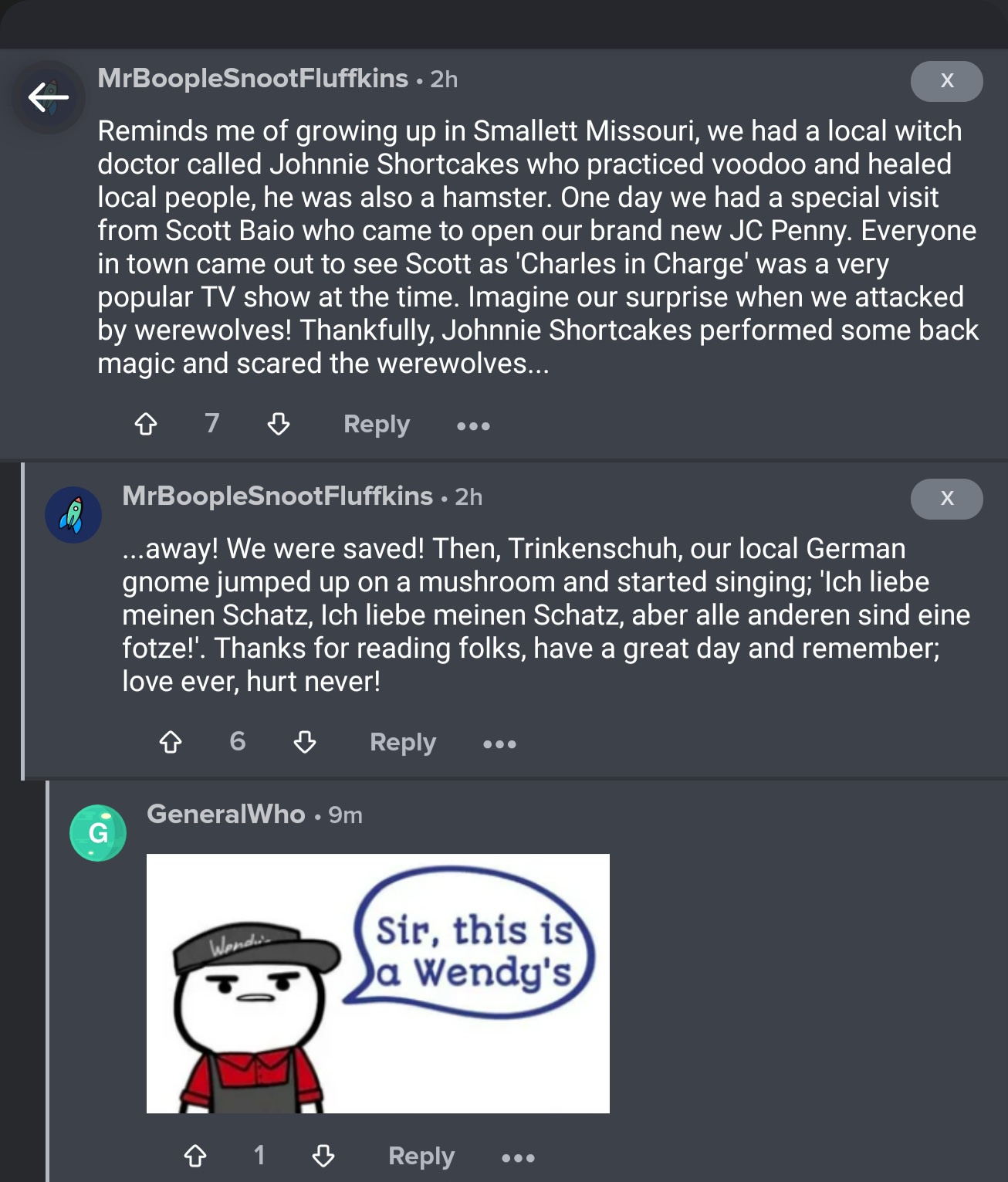Open more options on GeneralWho's comment
1008x1182 pixels.
pyautogui.click(x=518, y=1157)
